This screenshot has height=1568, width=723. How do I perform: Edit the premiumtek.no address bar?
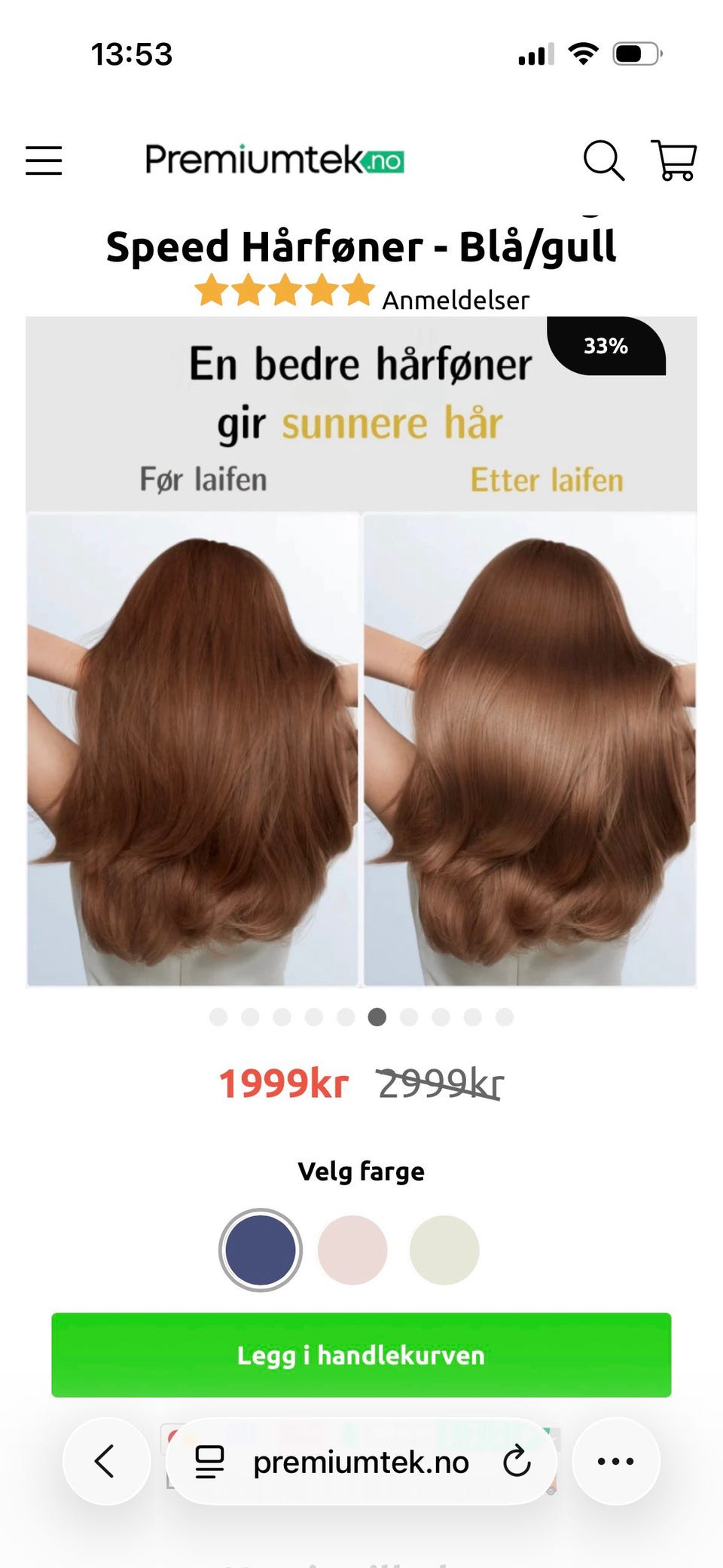tap(361, 1462)
